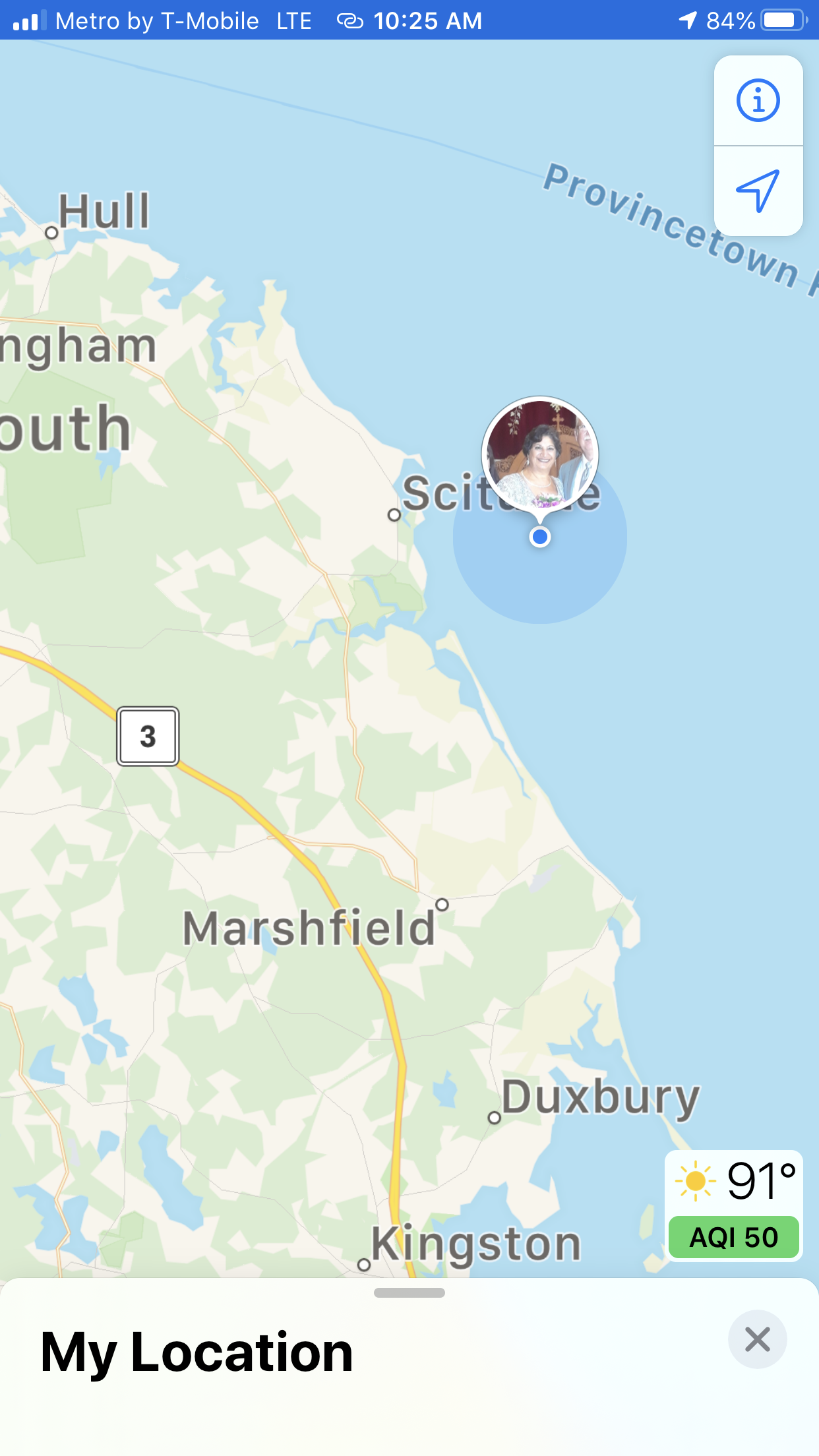Open the map settings info button
The height and width of the screenshot is (1456, 819).
pos(758,101)
